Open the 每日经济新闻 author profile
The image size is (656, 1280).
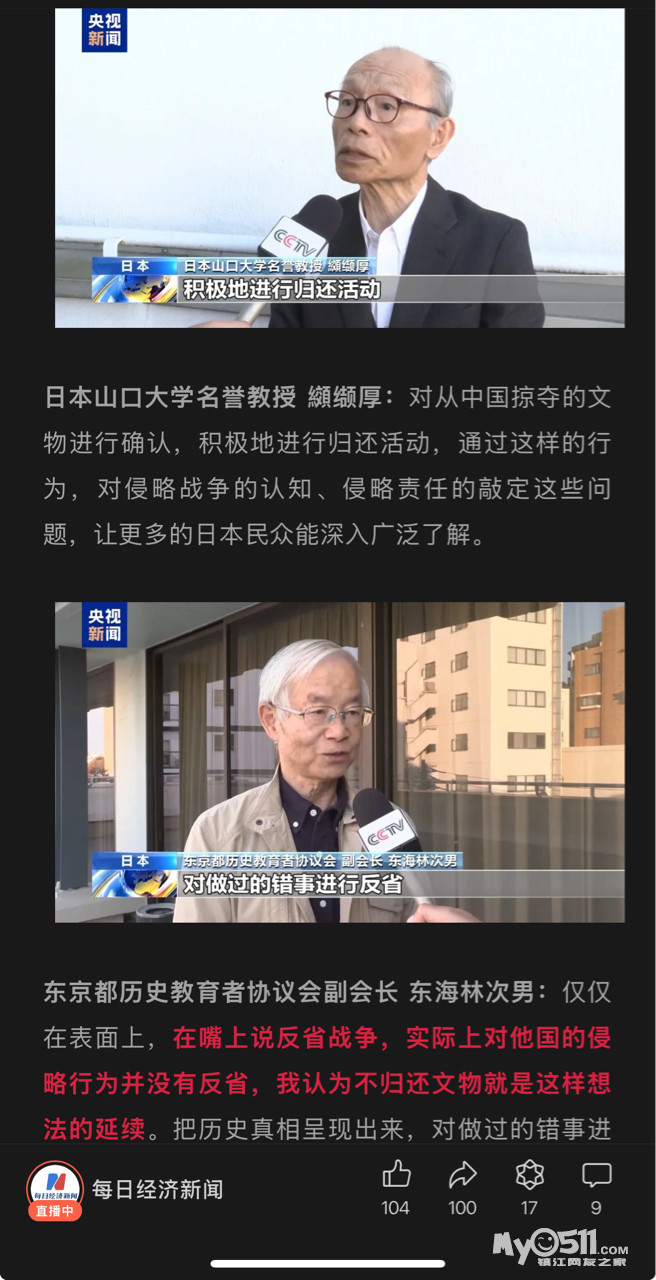pos(157,1190)
